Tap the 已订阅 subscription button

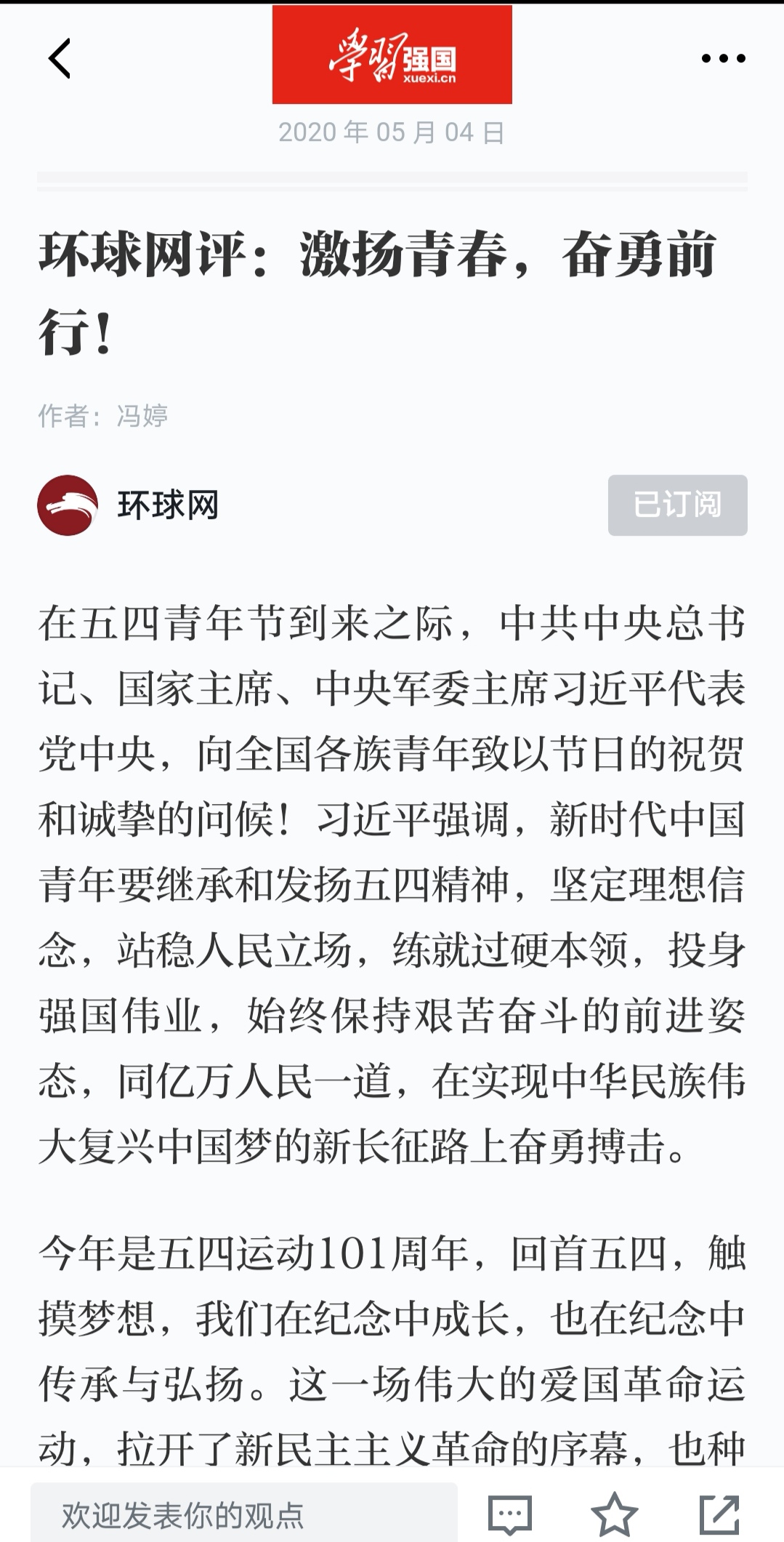pos(677,505)
